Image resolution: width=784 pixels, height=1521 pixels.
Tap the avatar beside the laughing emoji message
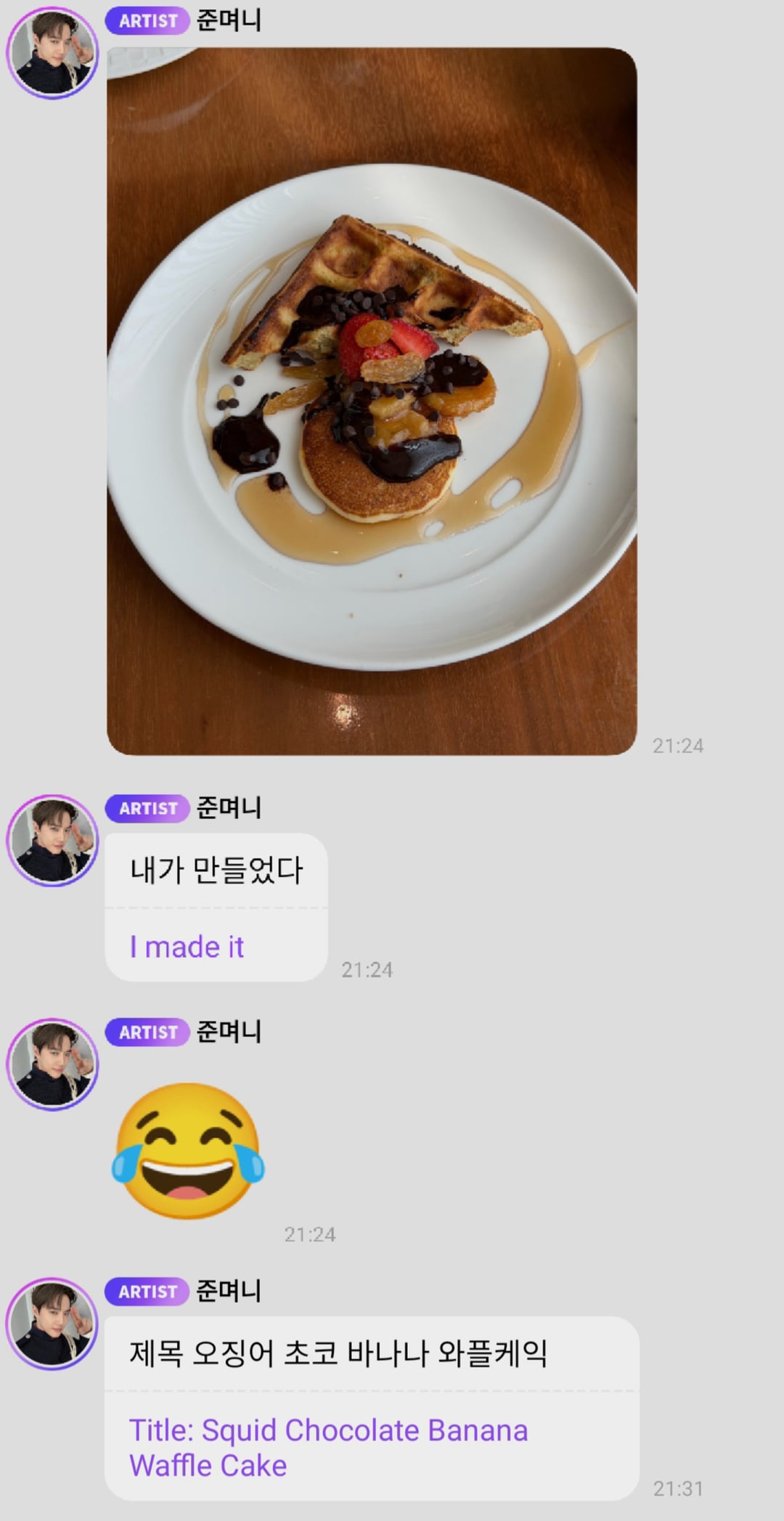click(x=52, y=1064)
